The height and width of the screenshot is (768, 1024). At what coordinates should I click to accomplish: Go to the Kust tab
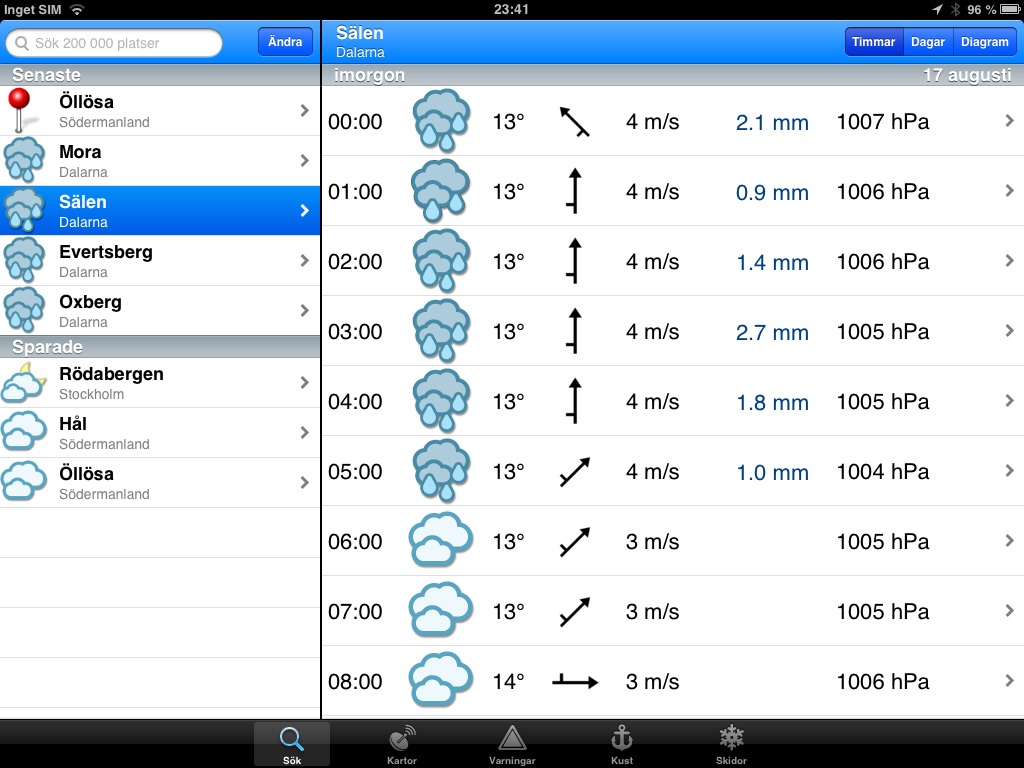pos(622,745)
